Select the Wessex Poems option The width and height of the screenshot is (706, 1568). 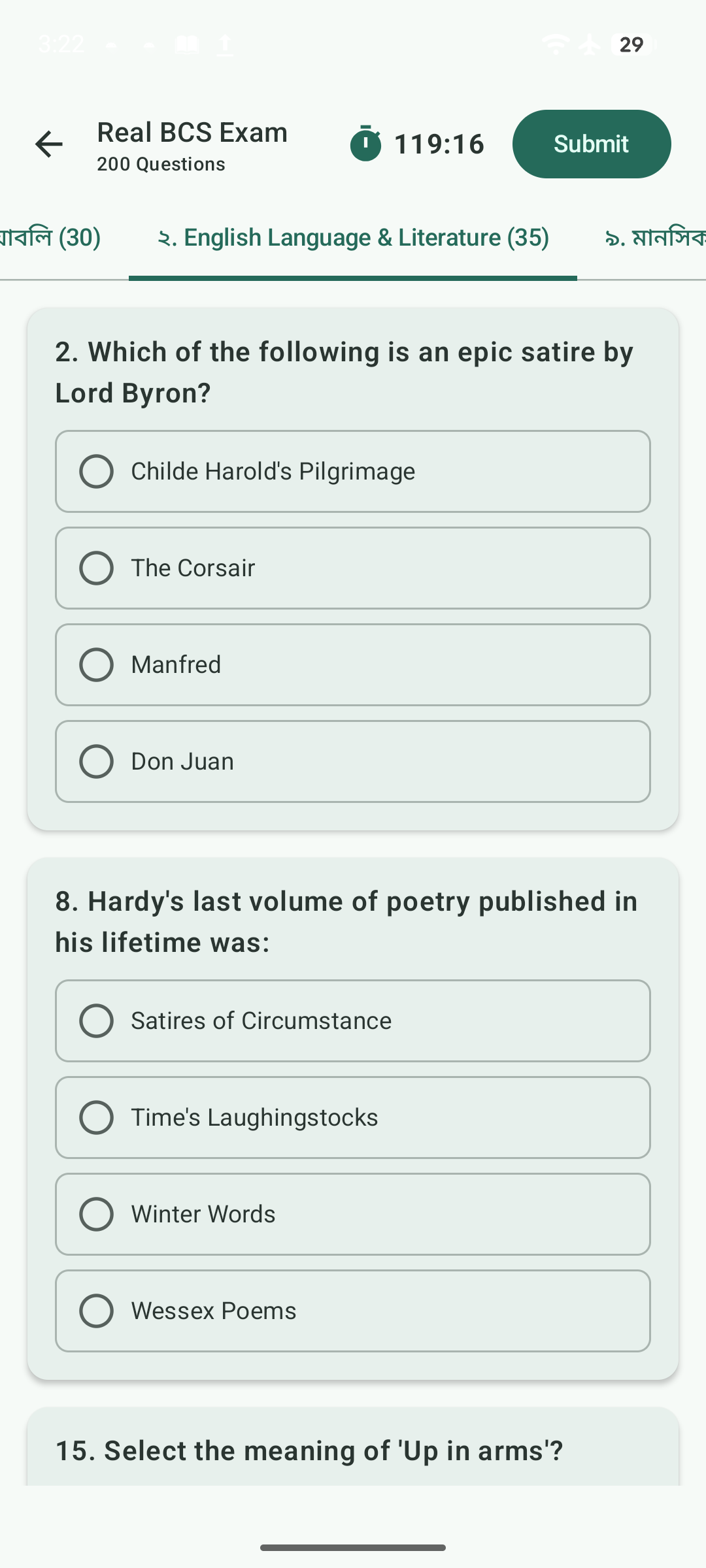tap(353, 1311)
